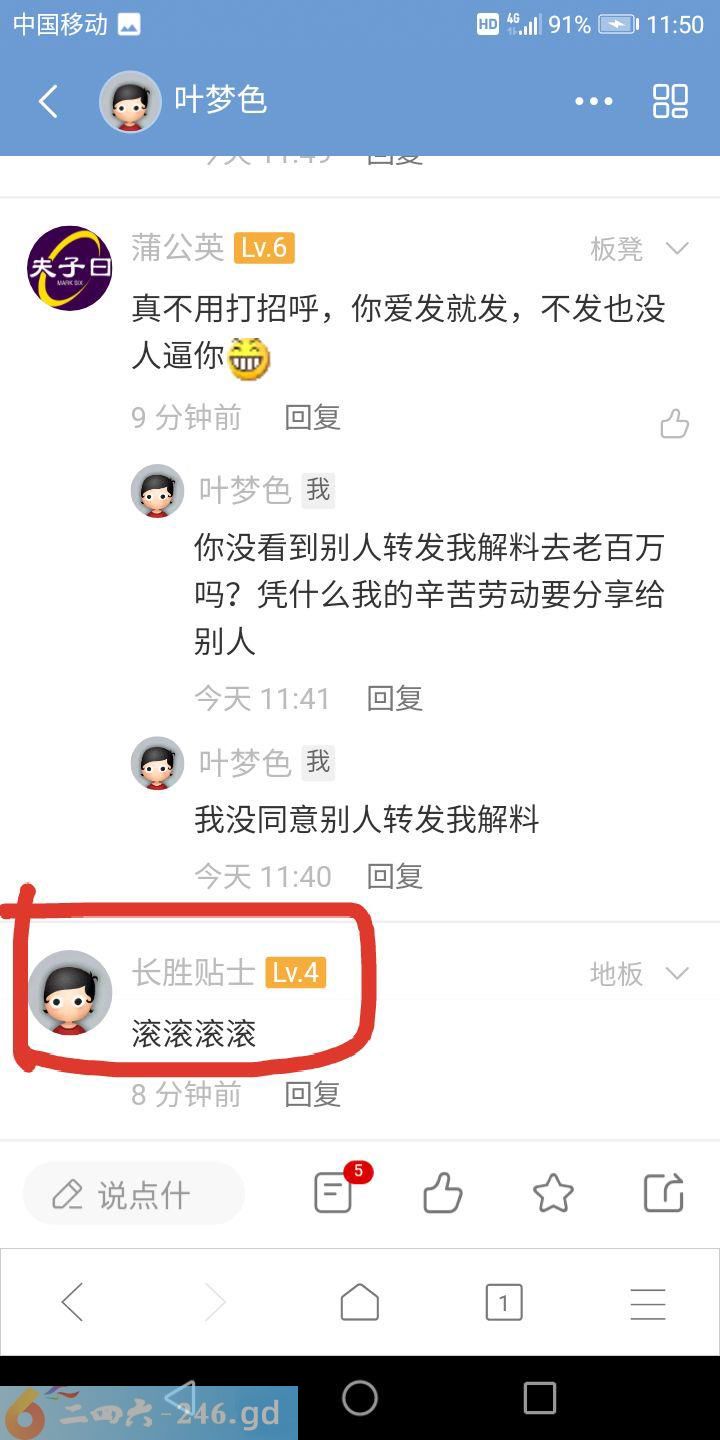This screenshot has width=720, height=1440.
Task: Tap the 说点什 comment input box
Action: coord(134,1194)
